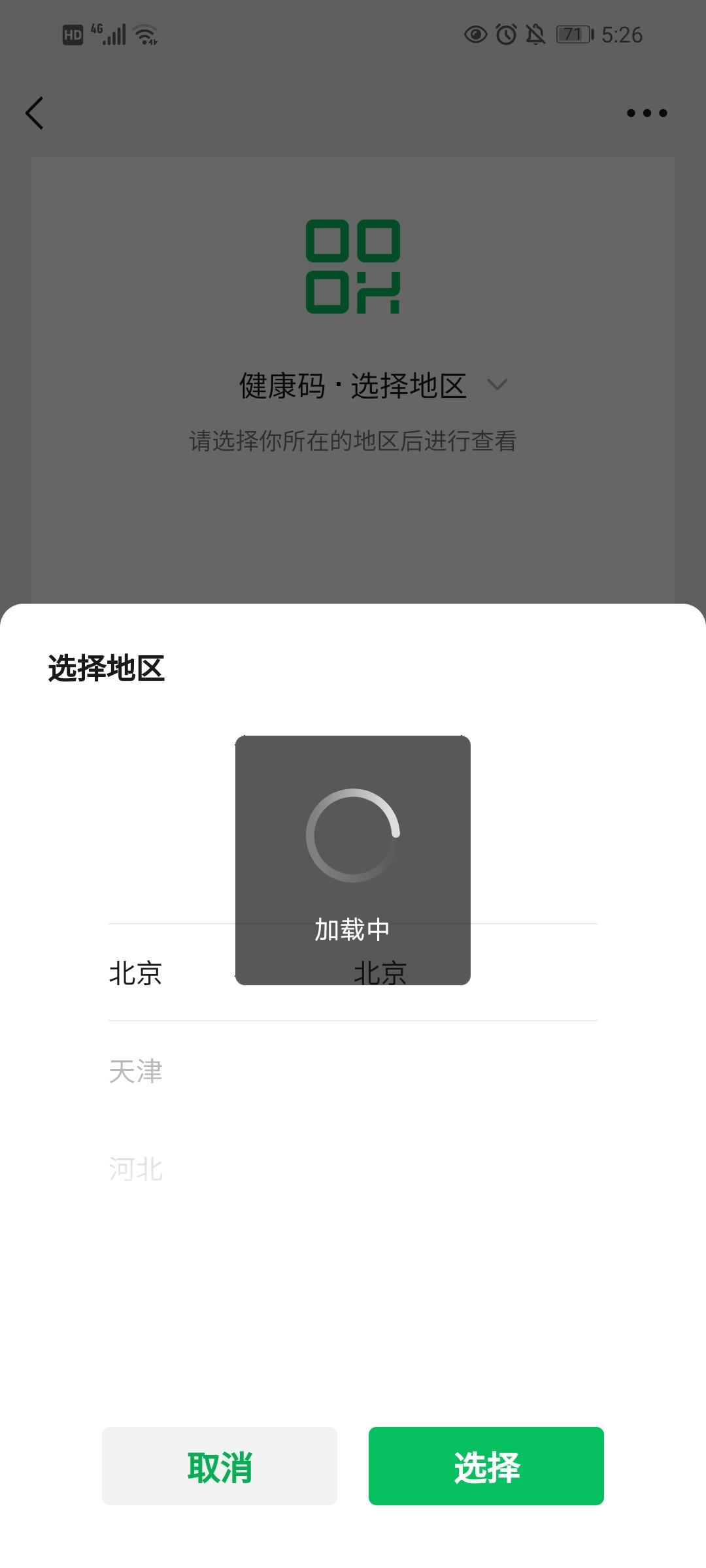Select 天津 in the region picker
This screenshot has width=706, height=1568.
(135, 1071)
